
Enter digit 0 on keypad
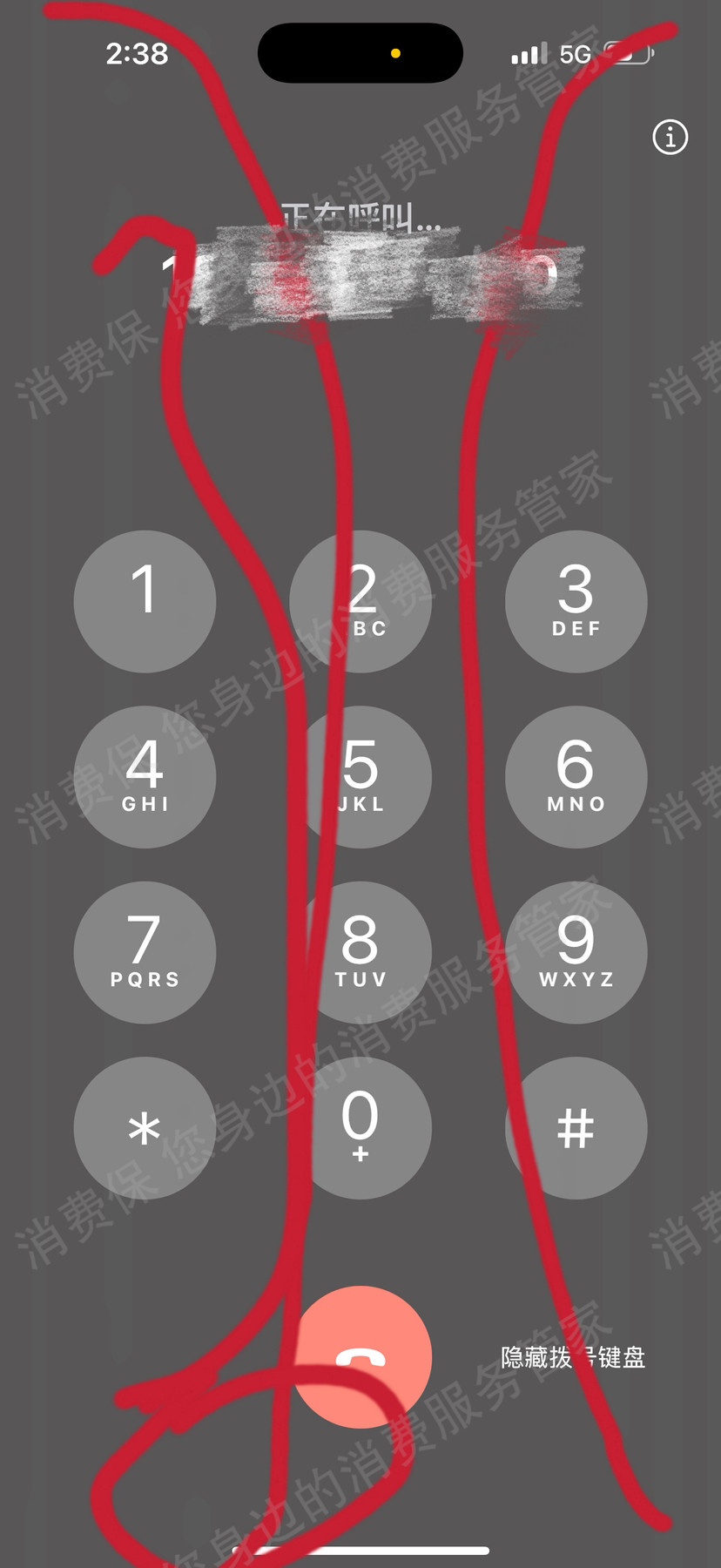pyautogui.click(x=360, y=1128)
